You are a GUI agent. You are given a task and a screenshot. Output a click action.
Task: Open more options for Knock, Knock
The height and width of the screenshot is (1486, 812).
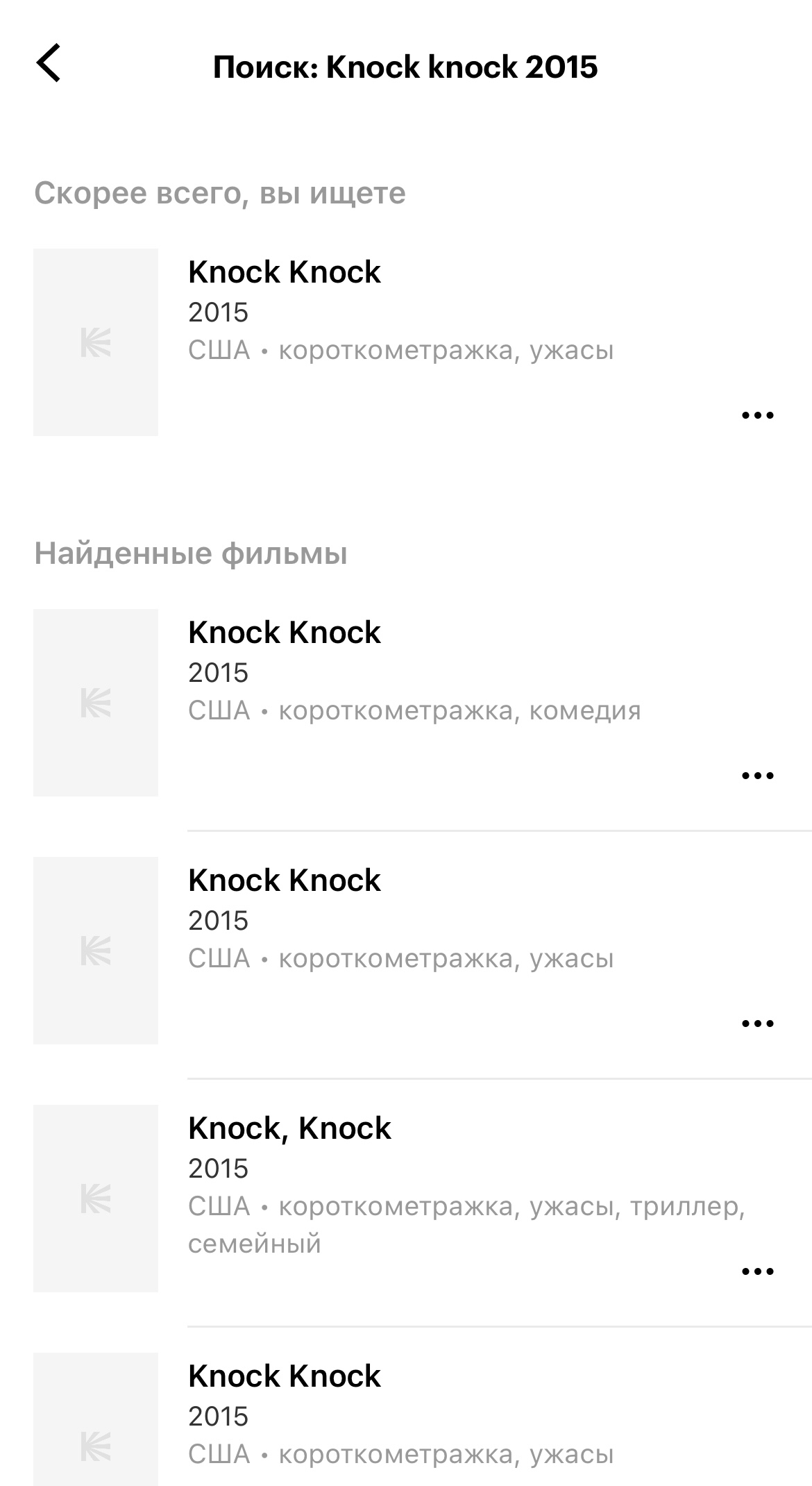tap(757, 1271)
